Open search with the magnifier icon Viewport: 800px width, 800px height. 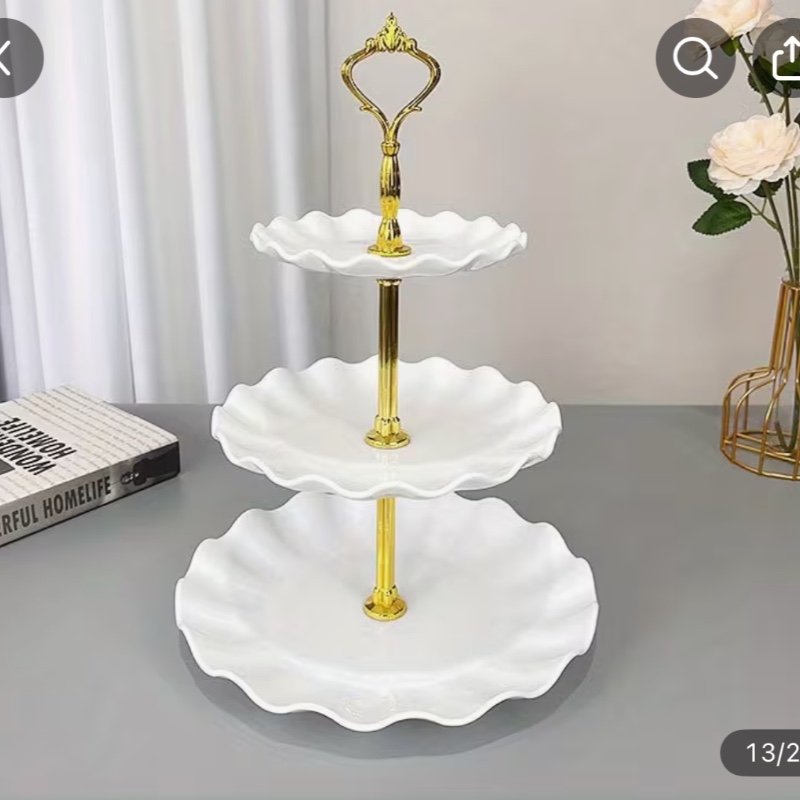point(695,58)
